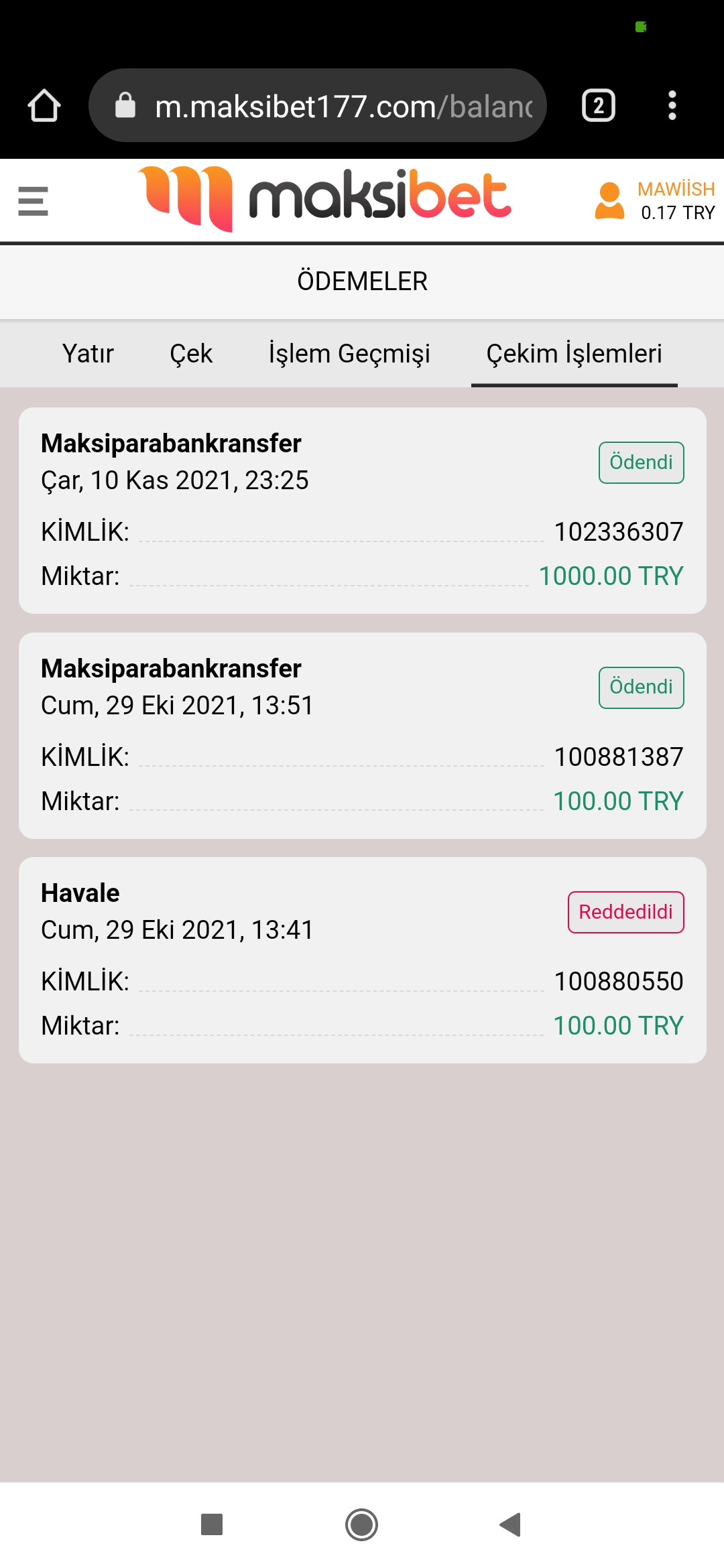Open the browser tab switcher
This screenshot has height=1568, width=724.
(x=599, y=106)
